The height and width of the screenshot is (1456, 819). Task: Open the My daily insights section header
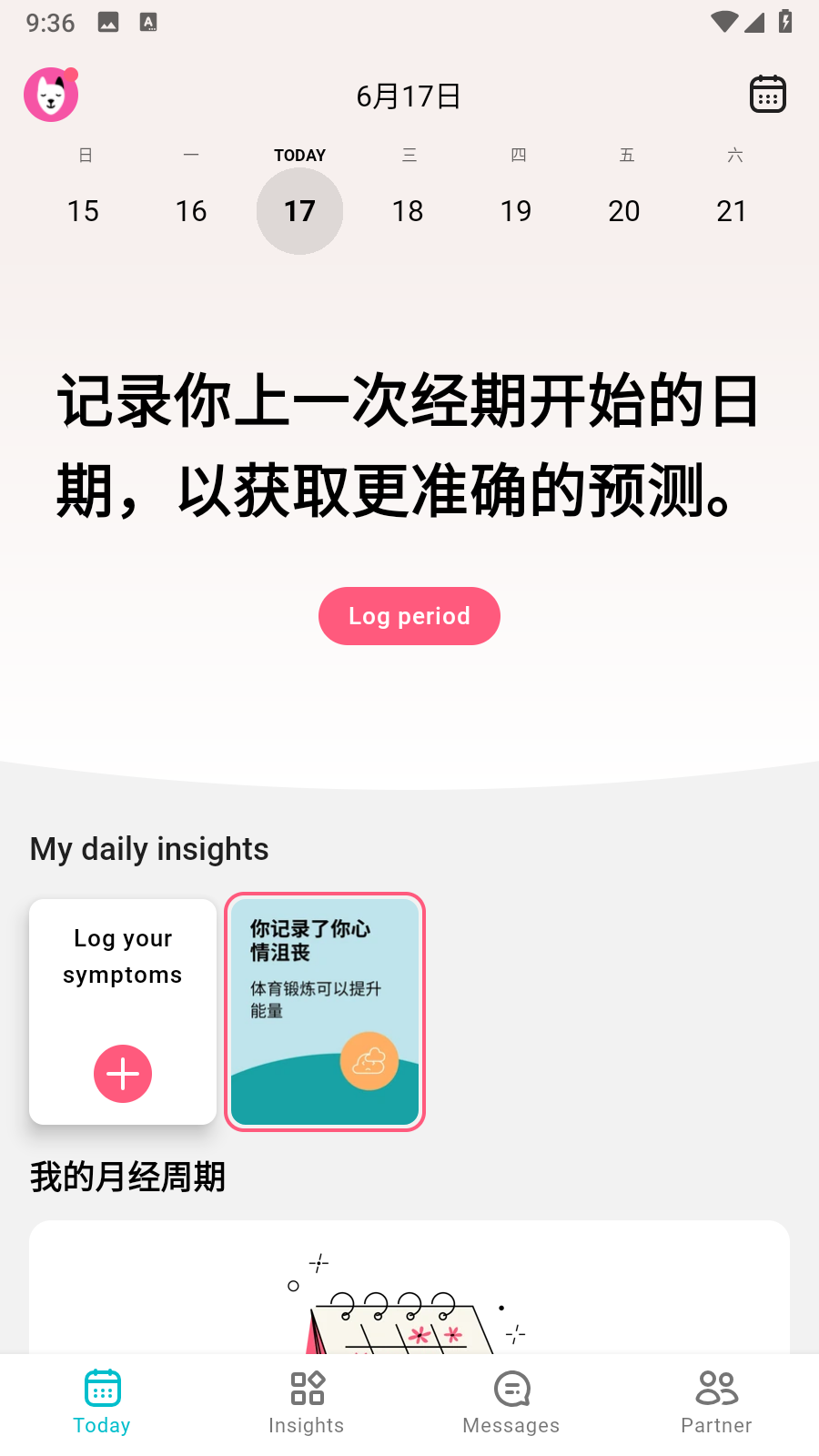[148, 848]
